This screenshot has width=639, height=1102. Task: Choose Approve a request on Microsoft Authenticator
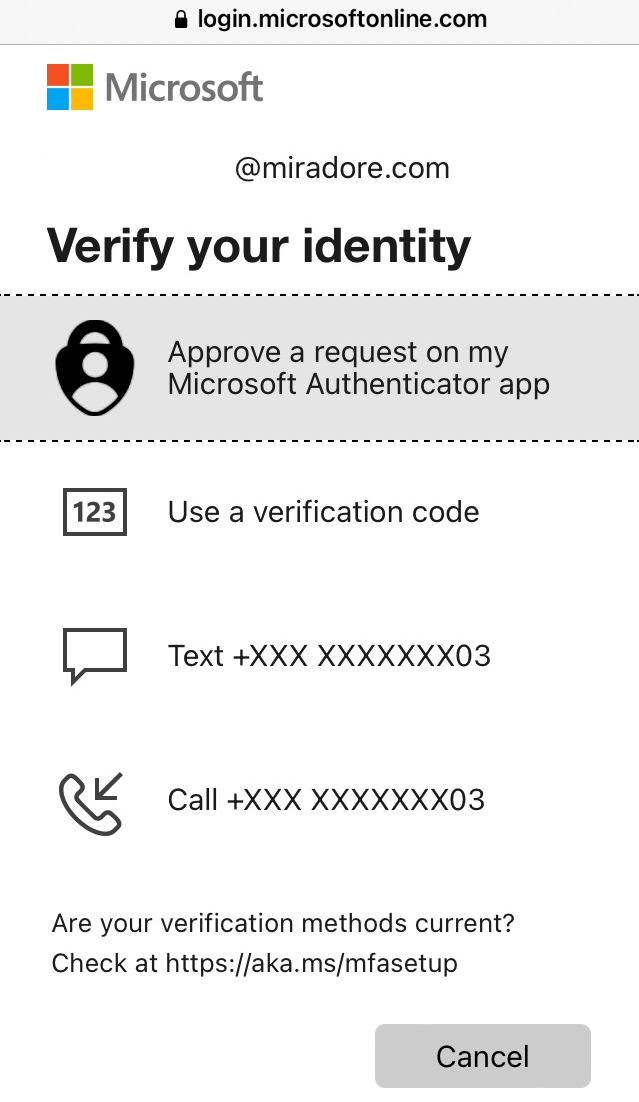click(319, 368)
